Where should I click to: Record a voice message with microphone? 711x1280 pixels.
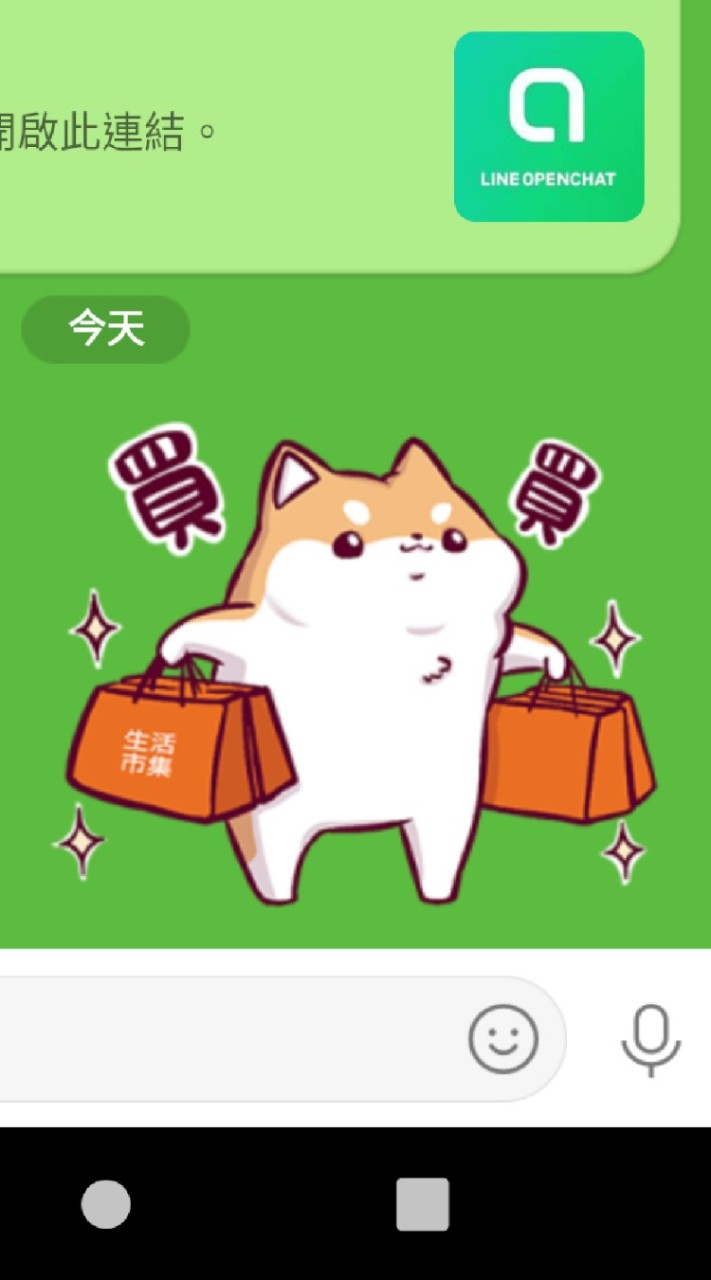tap(650, 1039)
